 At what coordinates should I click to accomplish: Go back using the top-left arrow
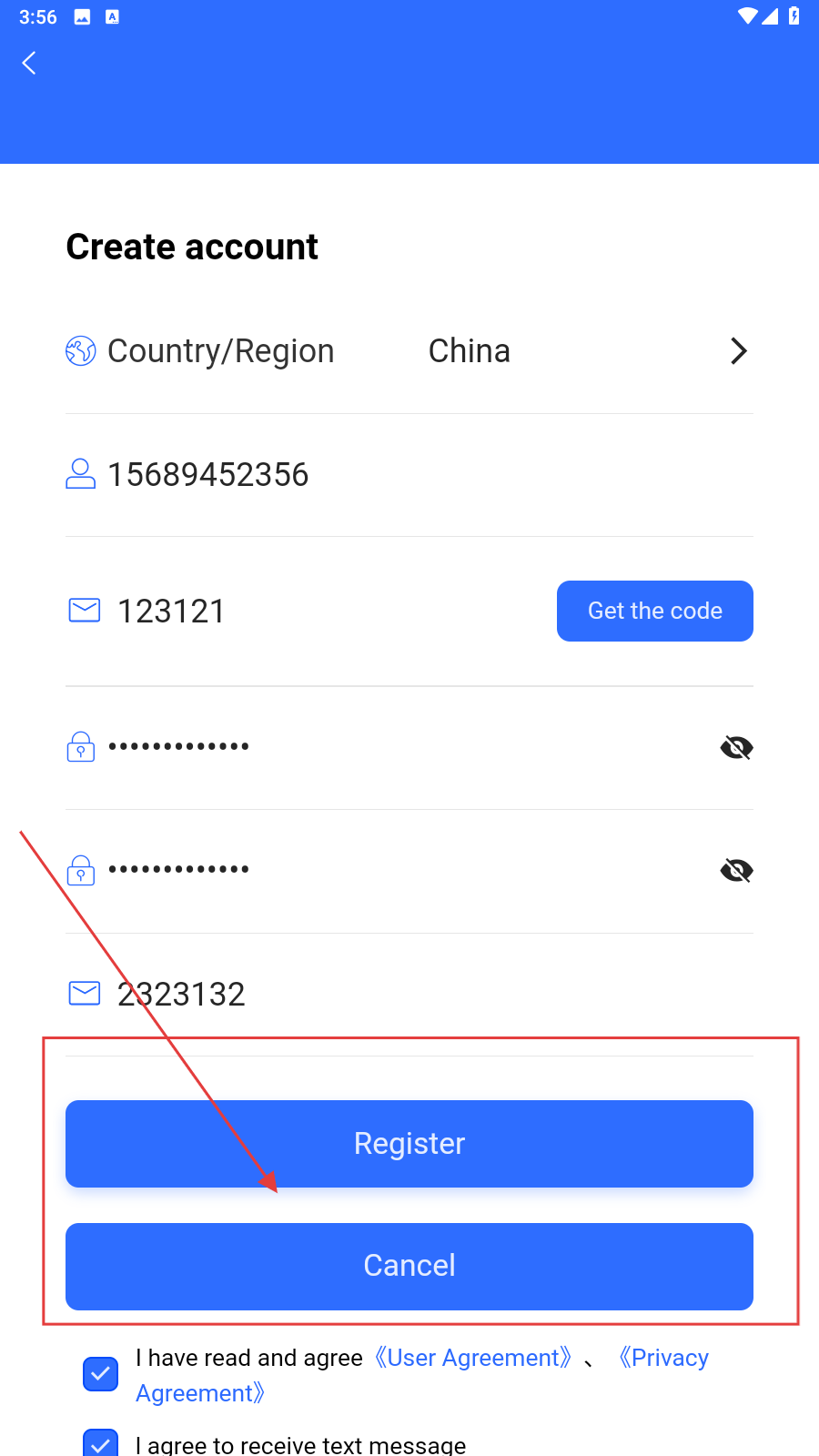(x=29, y=63)
